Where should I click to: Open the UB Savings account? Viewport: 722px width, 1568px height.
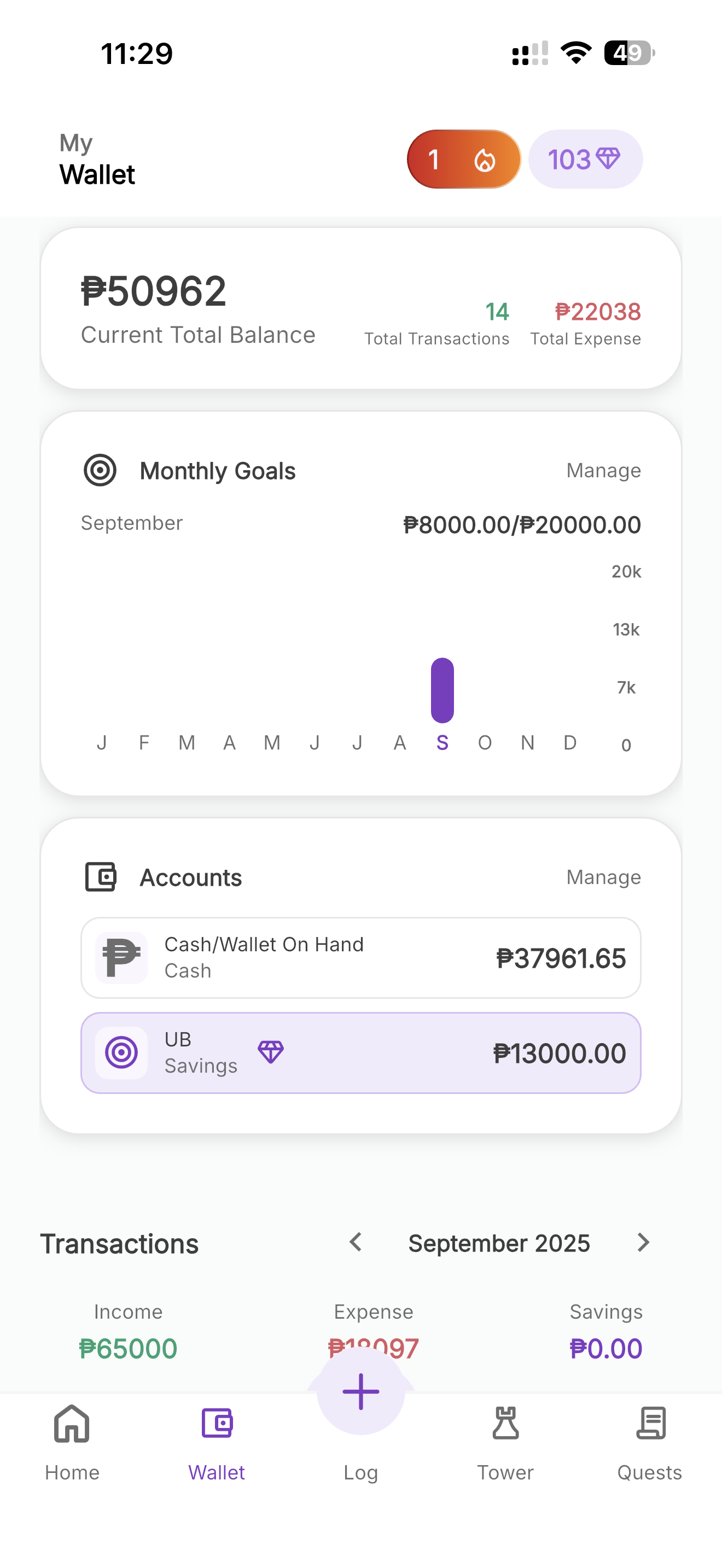point(360,1052)
